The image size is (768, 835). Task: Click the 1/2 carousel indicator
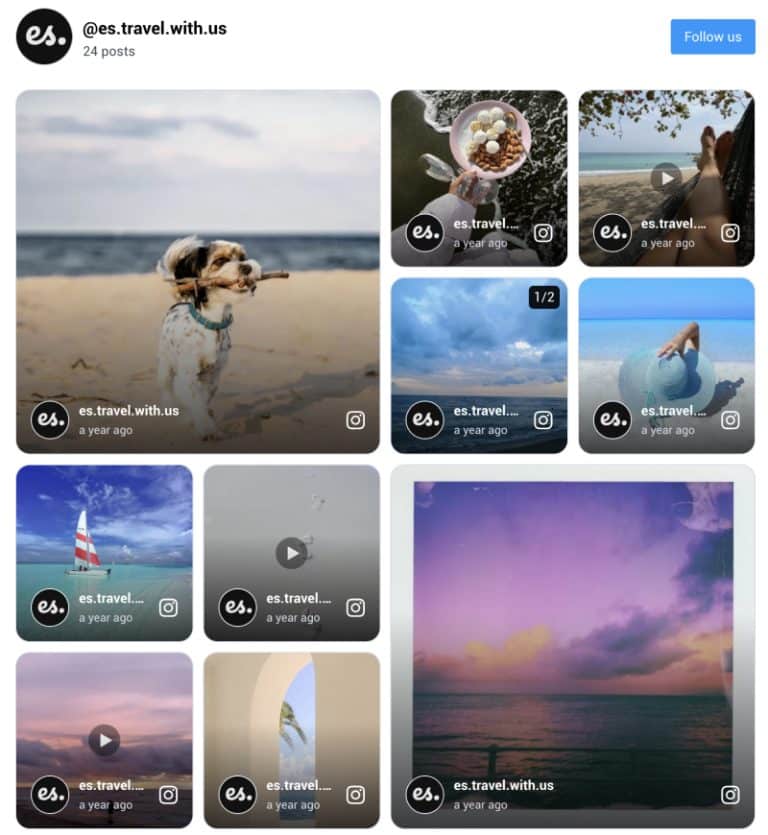(541, 298)
